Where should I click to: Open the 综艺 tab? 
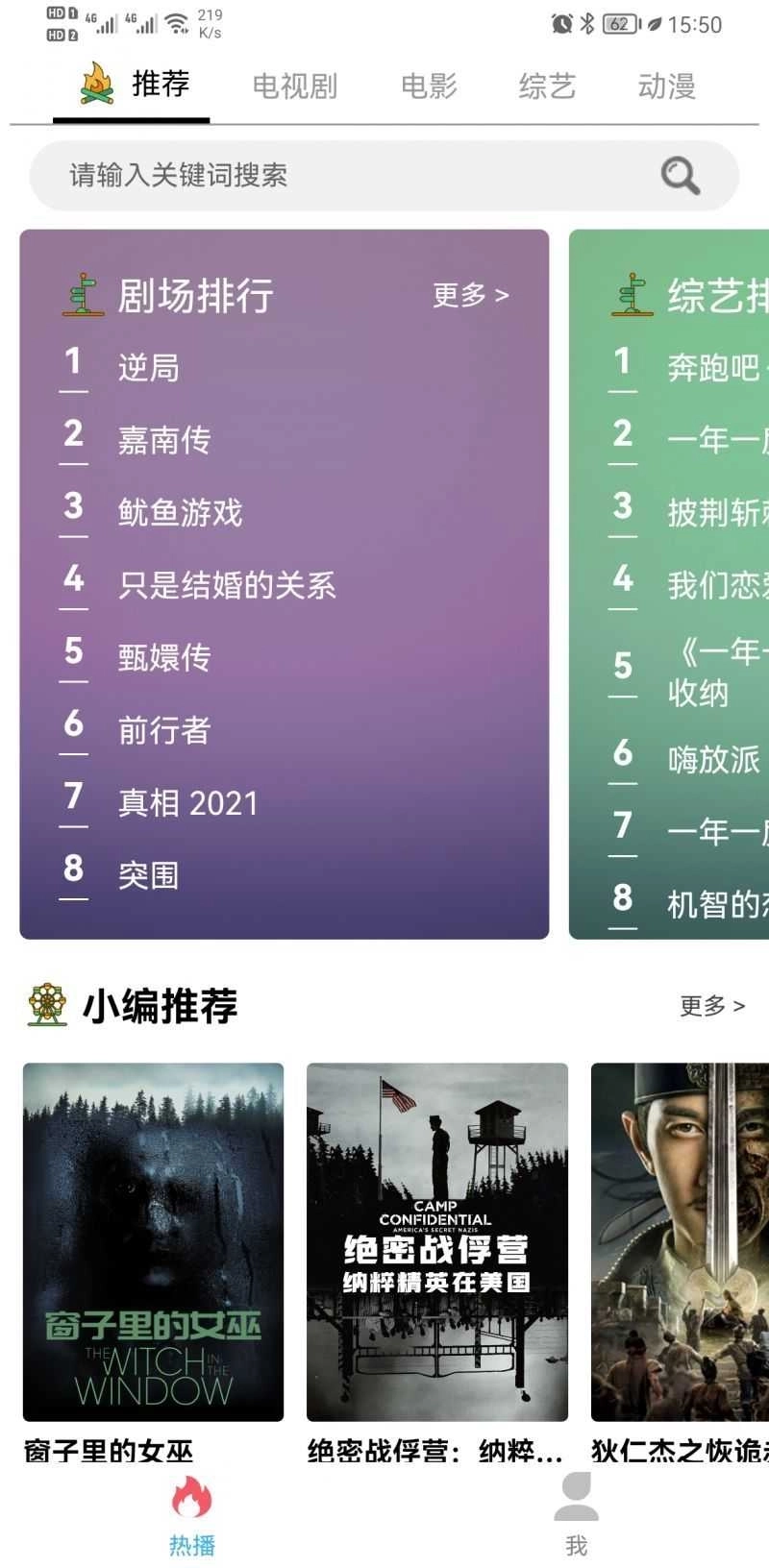(x=547, y=86)
